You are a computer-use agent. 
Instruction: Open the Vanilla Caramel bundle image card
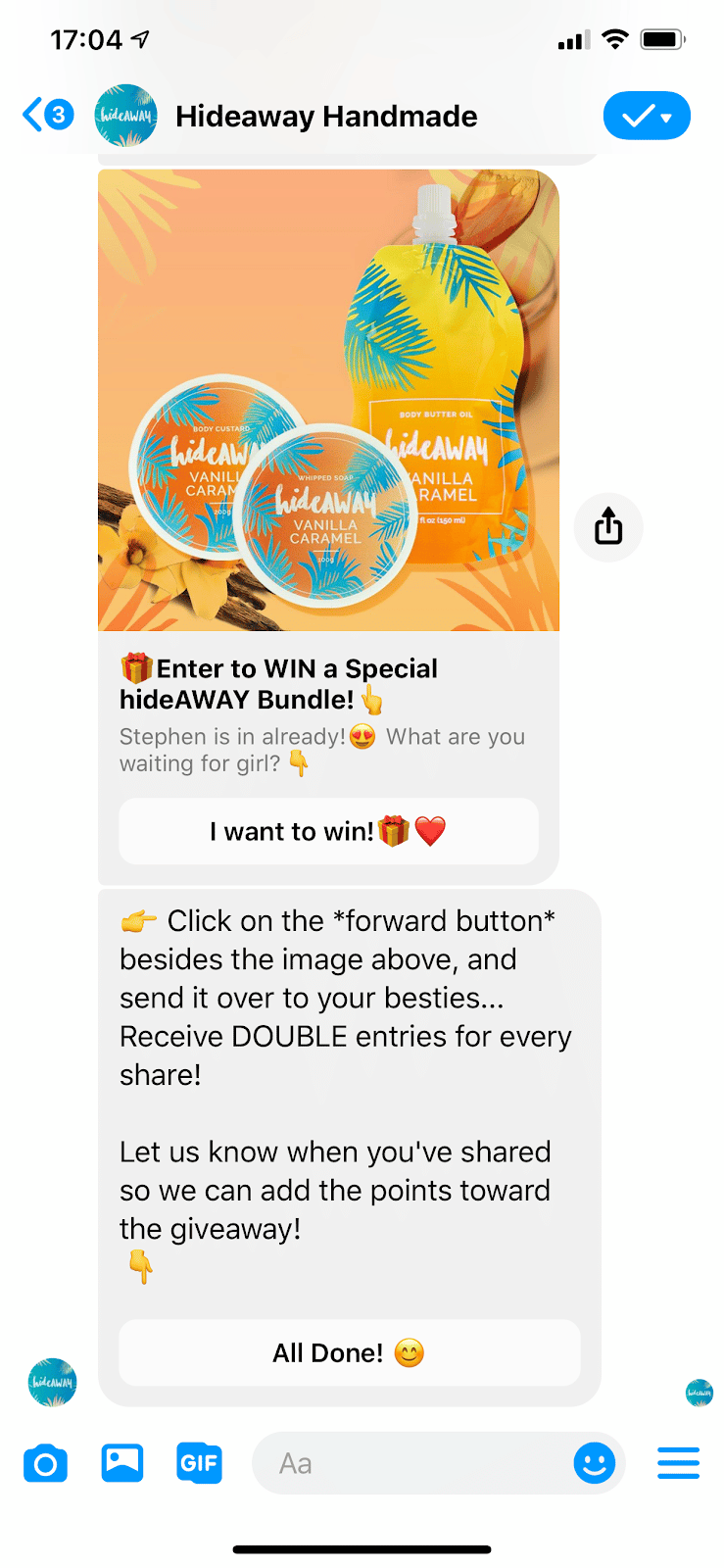(328, 400)
